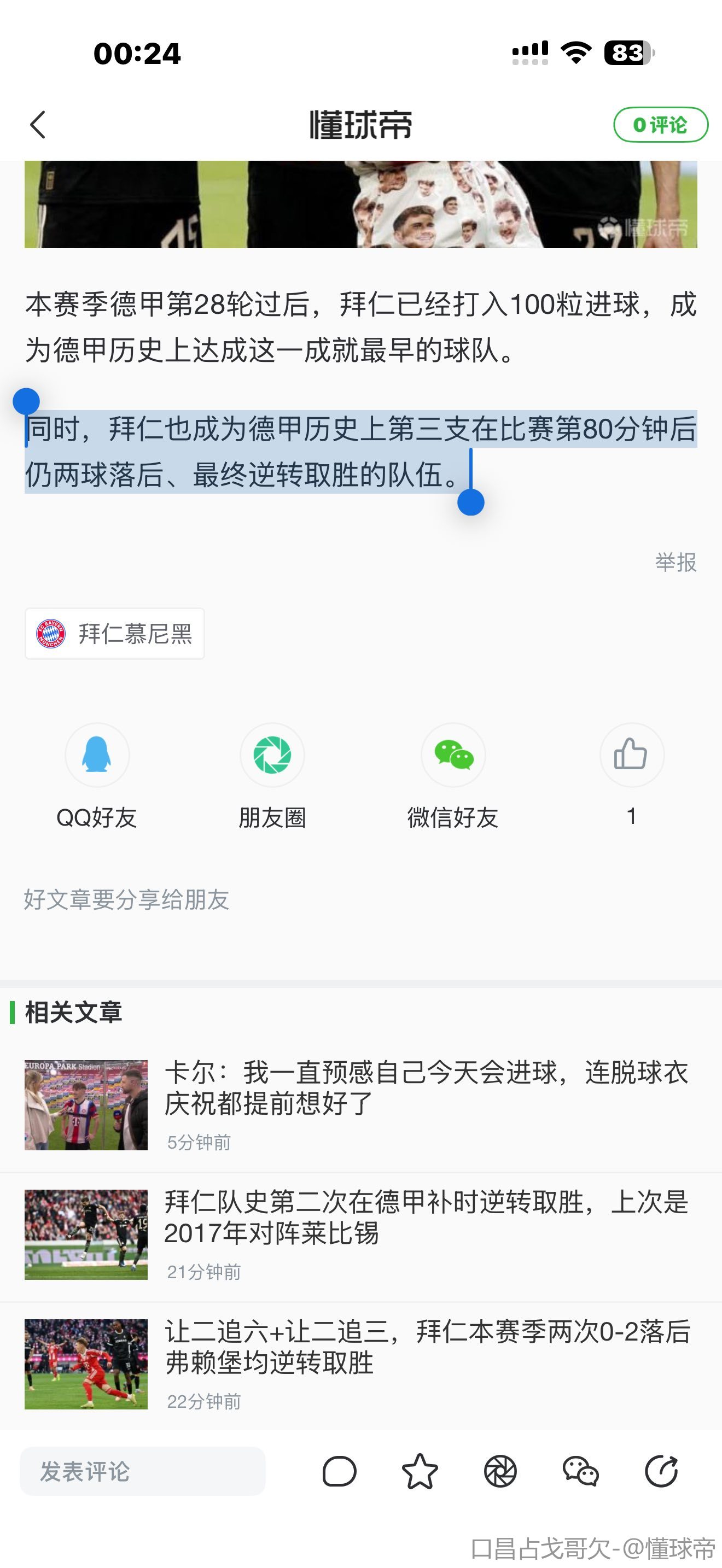The image size is (722, 1568).
Task: Share article to 朋友圈 under the article
Action: tap(272, 756)
